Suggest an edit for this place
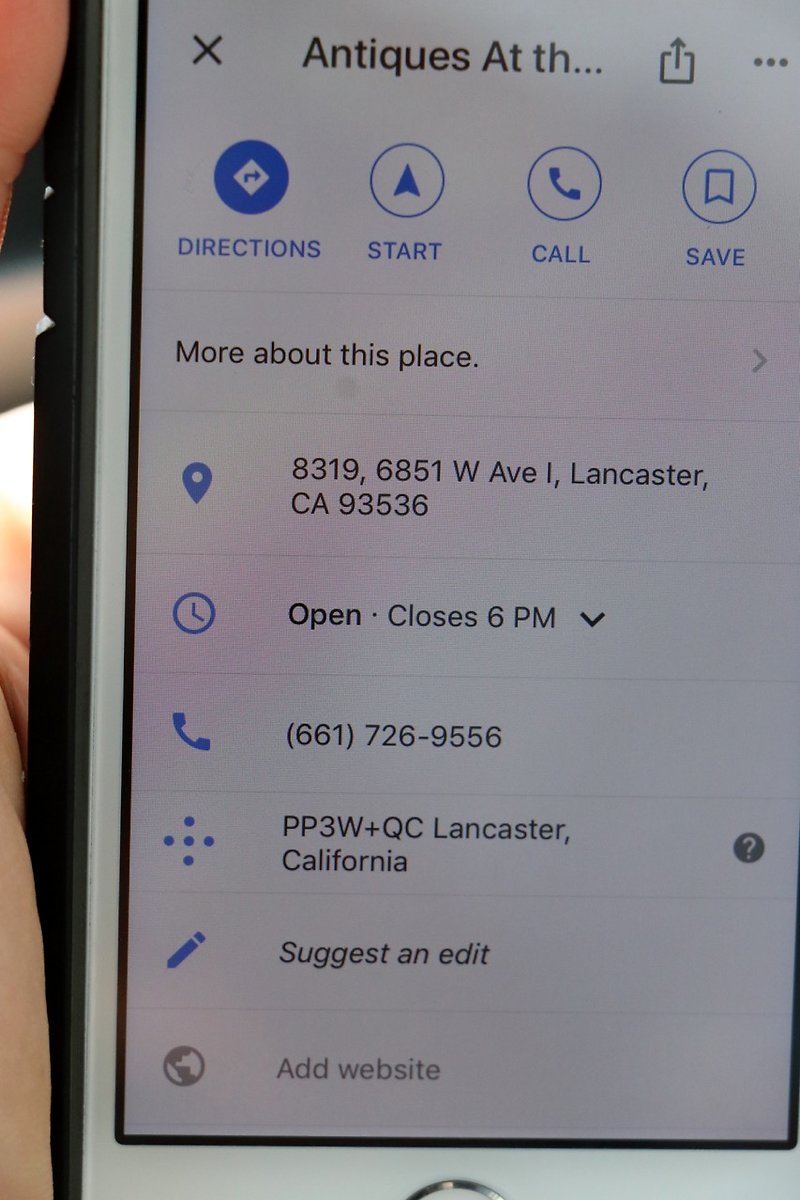The width and height of the screenshot is (800, 1200). [x=384, y=953]
